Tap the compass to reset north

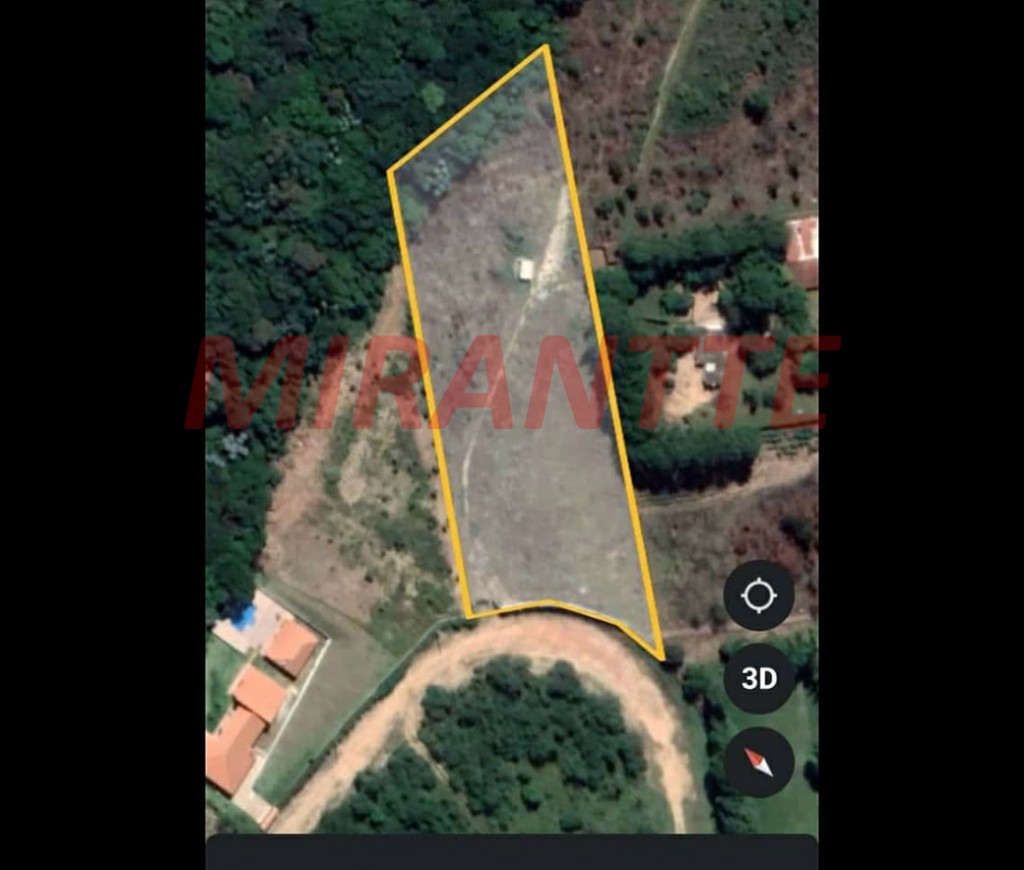[x=759, y=762]
